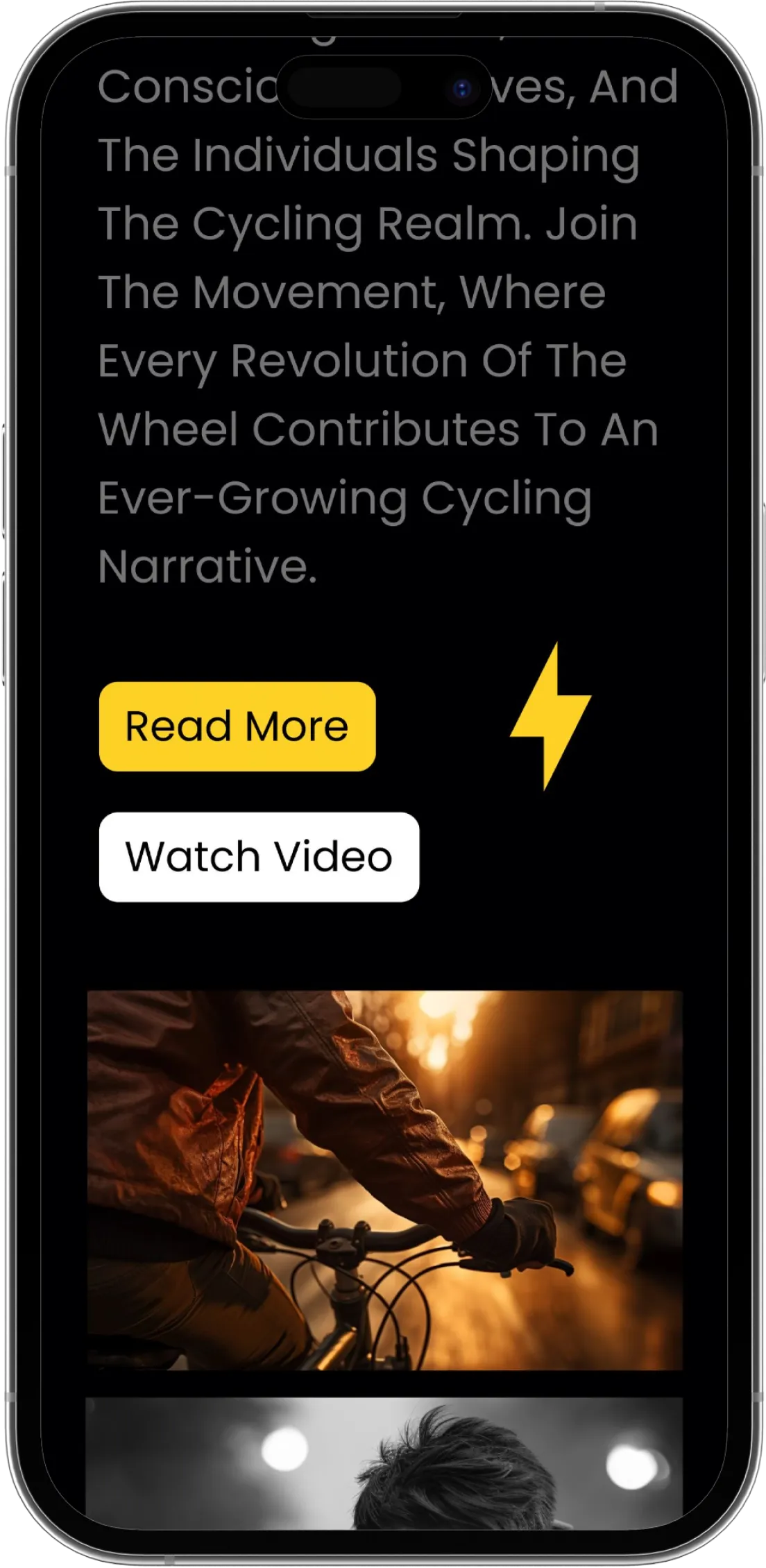
Task: Open the Watch Video button
Action: (259, 857)
